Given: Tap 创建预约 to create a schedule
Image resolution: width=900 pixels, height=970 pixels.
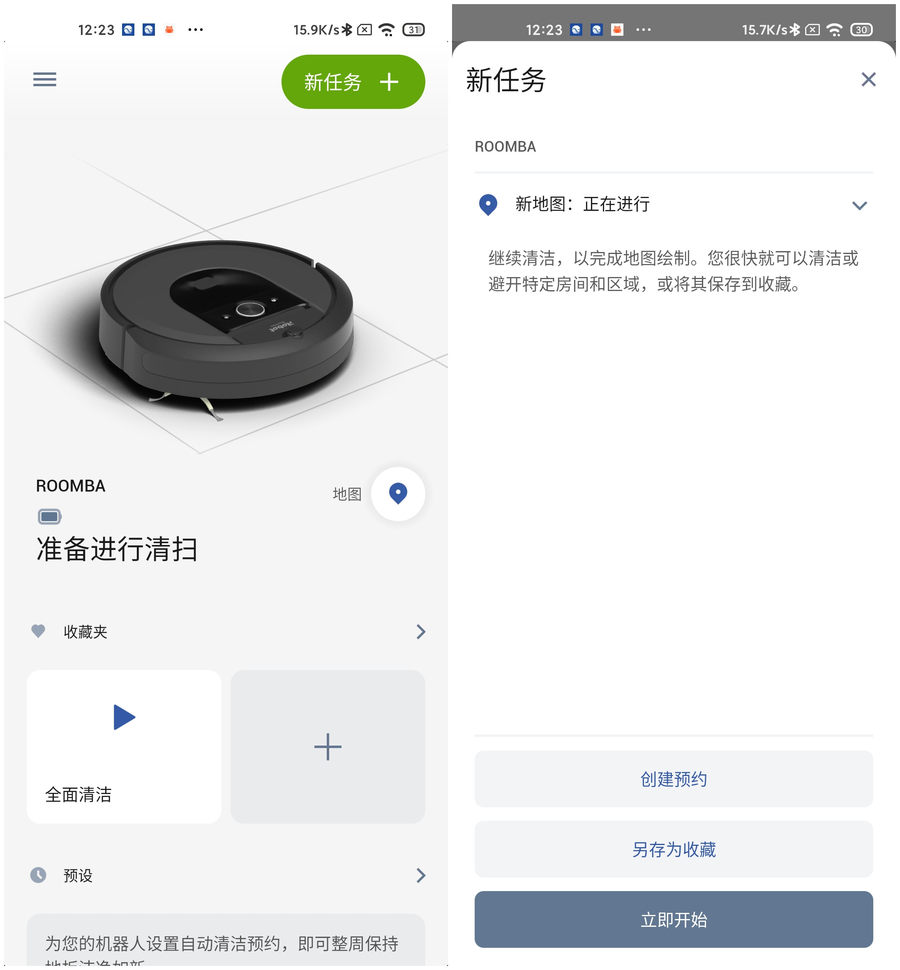Looking at the screenshot, I should pos(673,779).
